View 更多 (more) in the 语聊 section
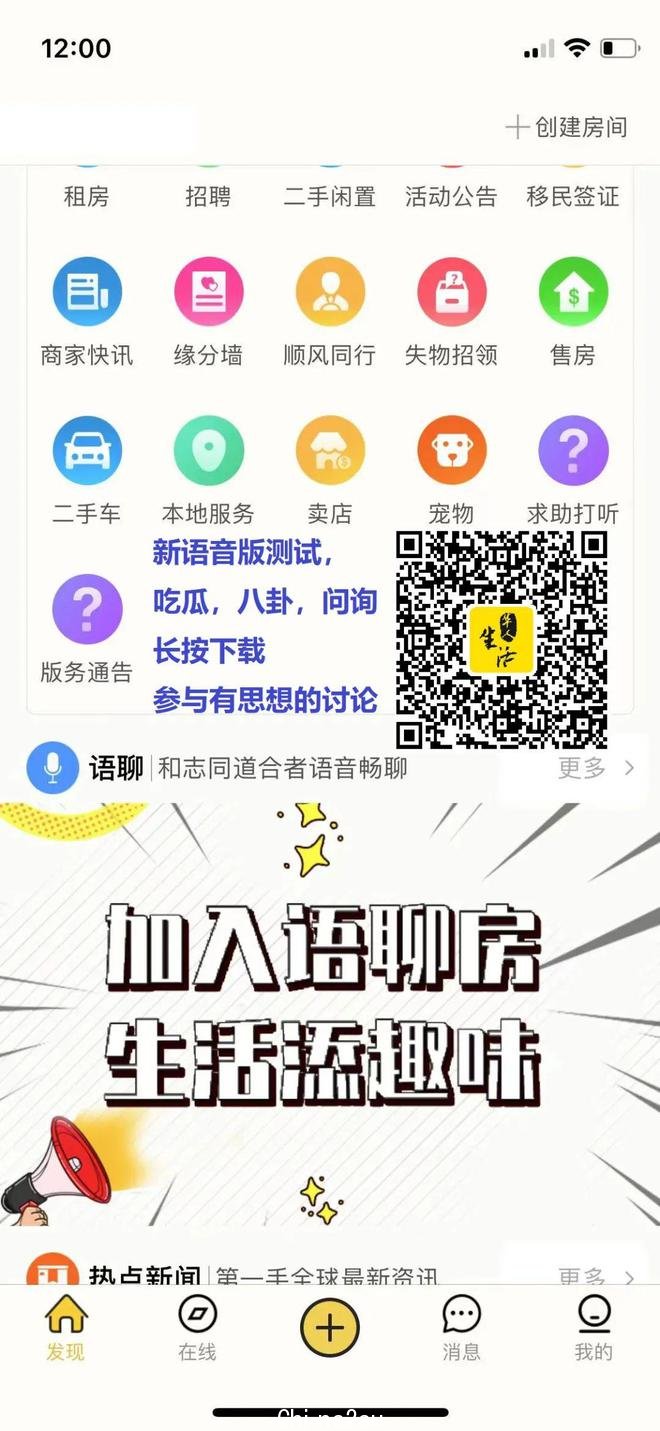The width and height of the screenshot is (660, 1431). pos(595,768)
